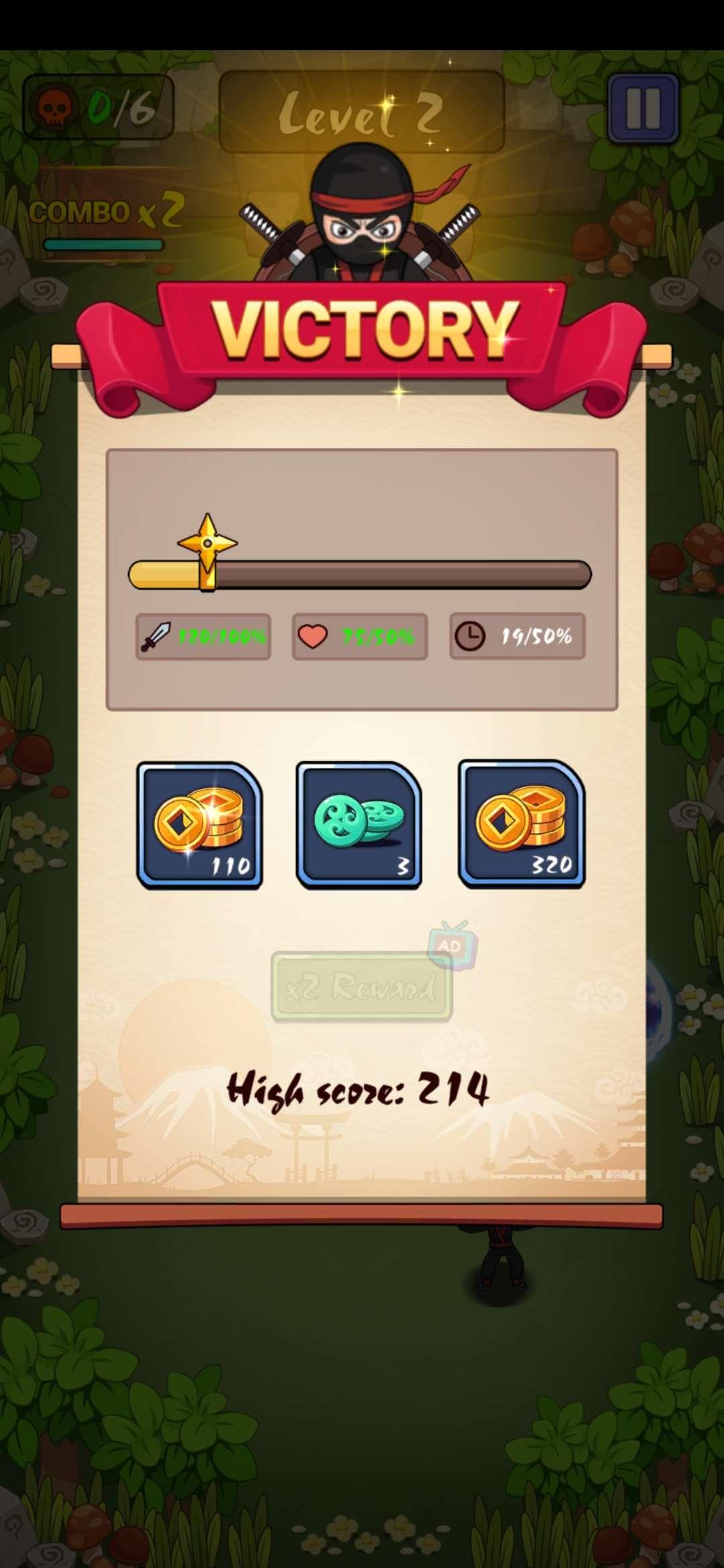Claim the x2 Reward ad bonus
Image resolution: width=724 pixels, height=1568 pixels.
click(x=362, y=987)
